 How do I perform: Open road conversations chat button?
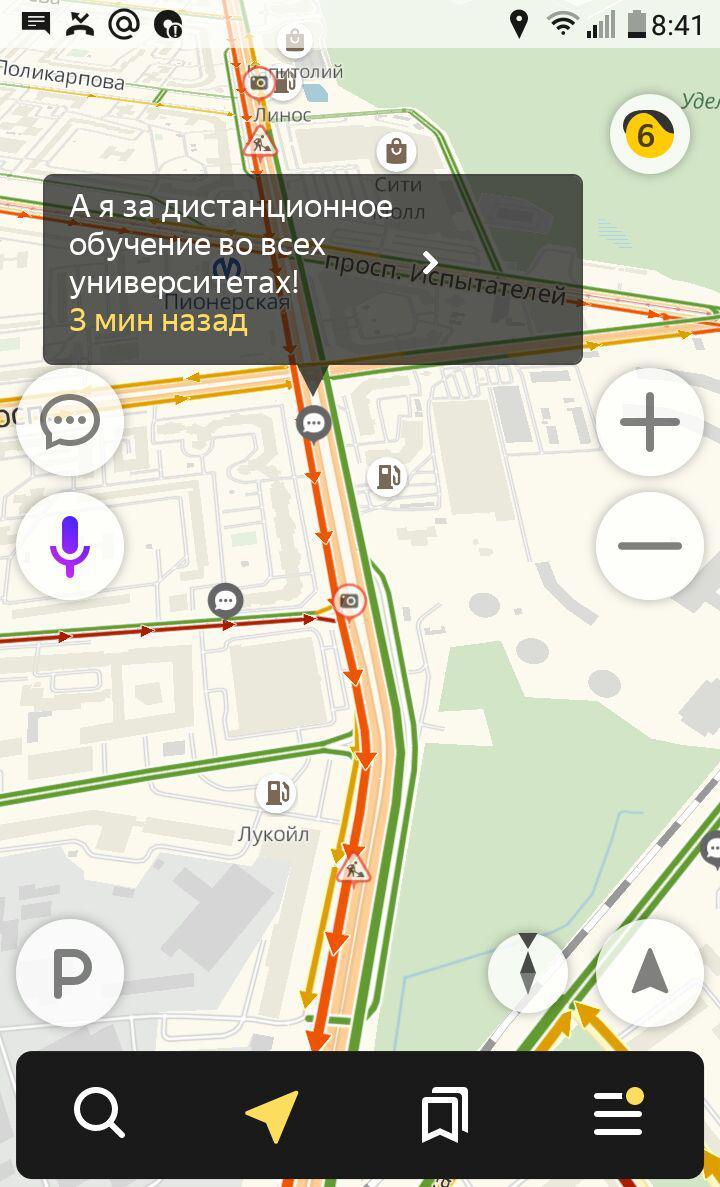pyautogui.click(x=70, y=422)
